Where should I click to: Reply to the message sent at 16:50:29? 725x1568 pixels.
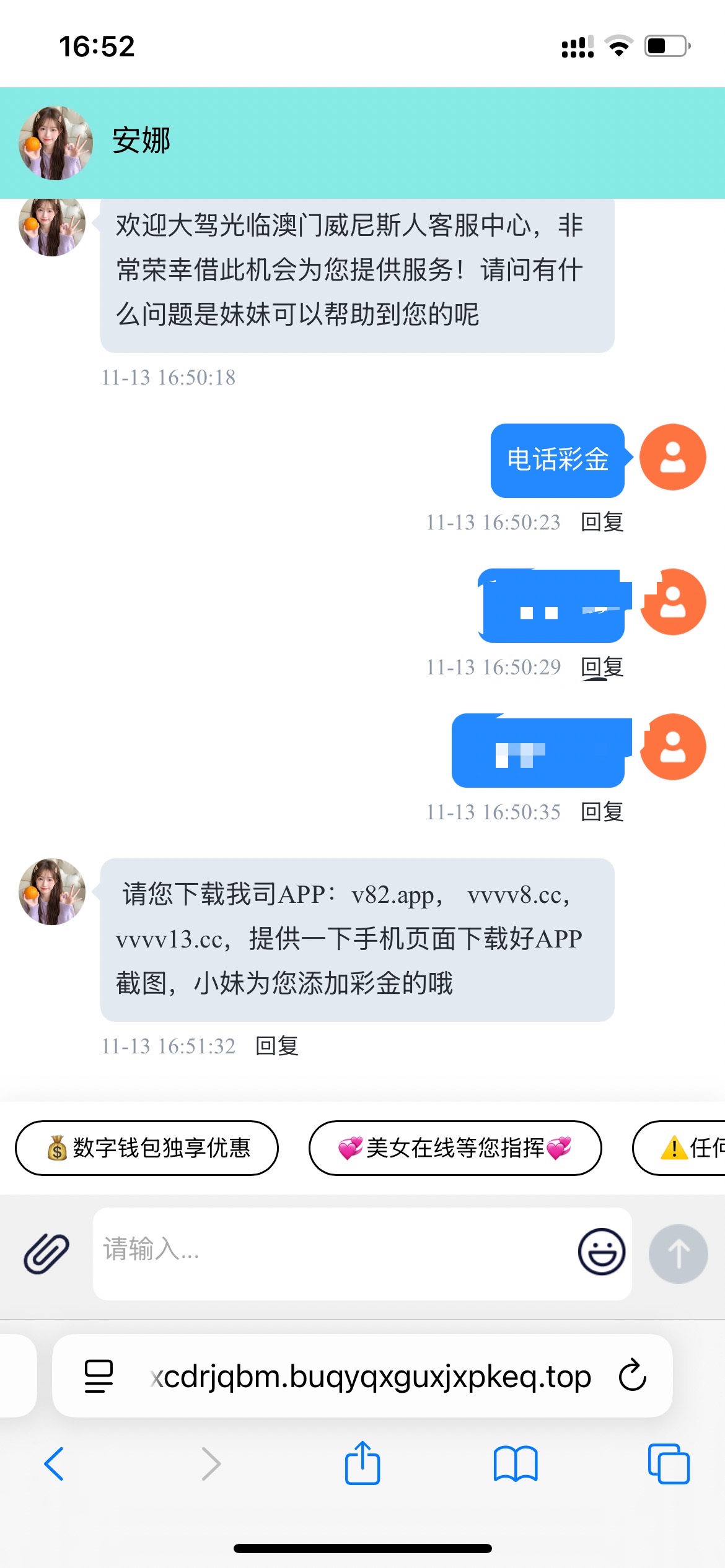(602, 667)
